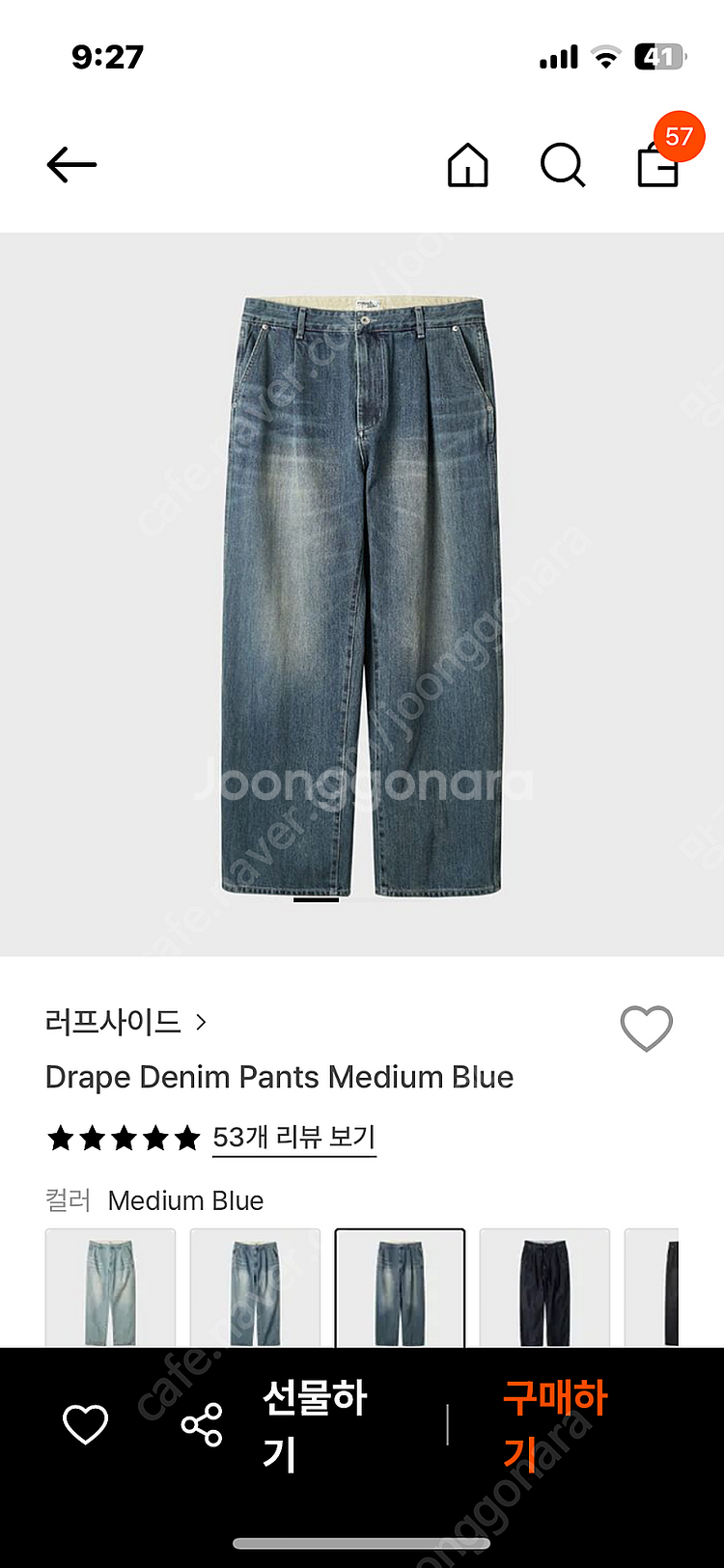Open search with the magnifier icon
The width and height of the screenshot is (724, 1568).
point(563,164)
